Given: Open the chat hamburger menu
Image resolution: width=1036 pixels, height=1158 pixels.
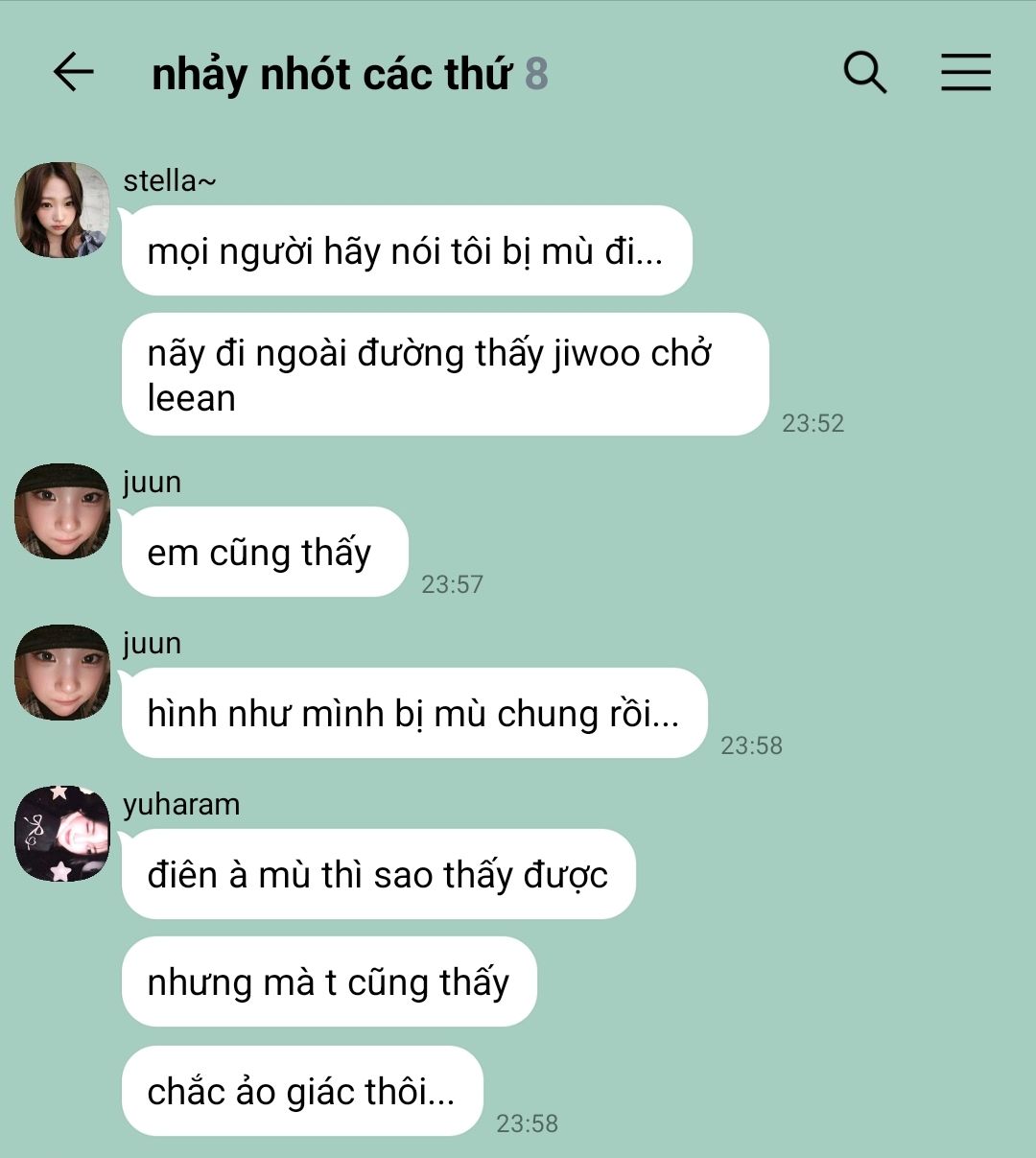Looking at the screenshot, I should [965, 73].
